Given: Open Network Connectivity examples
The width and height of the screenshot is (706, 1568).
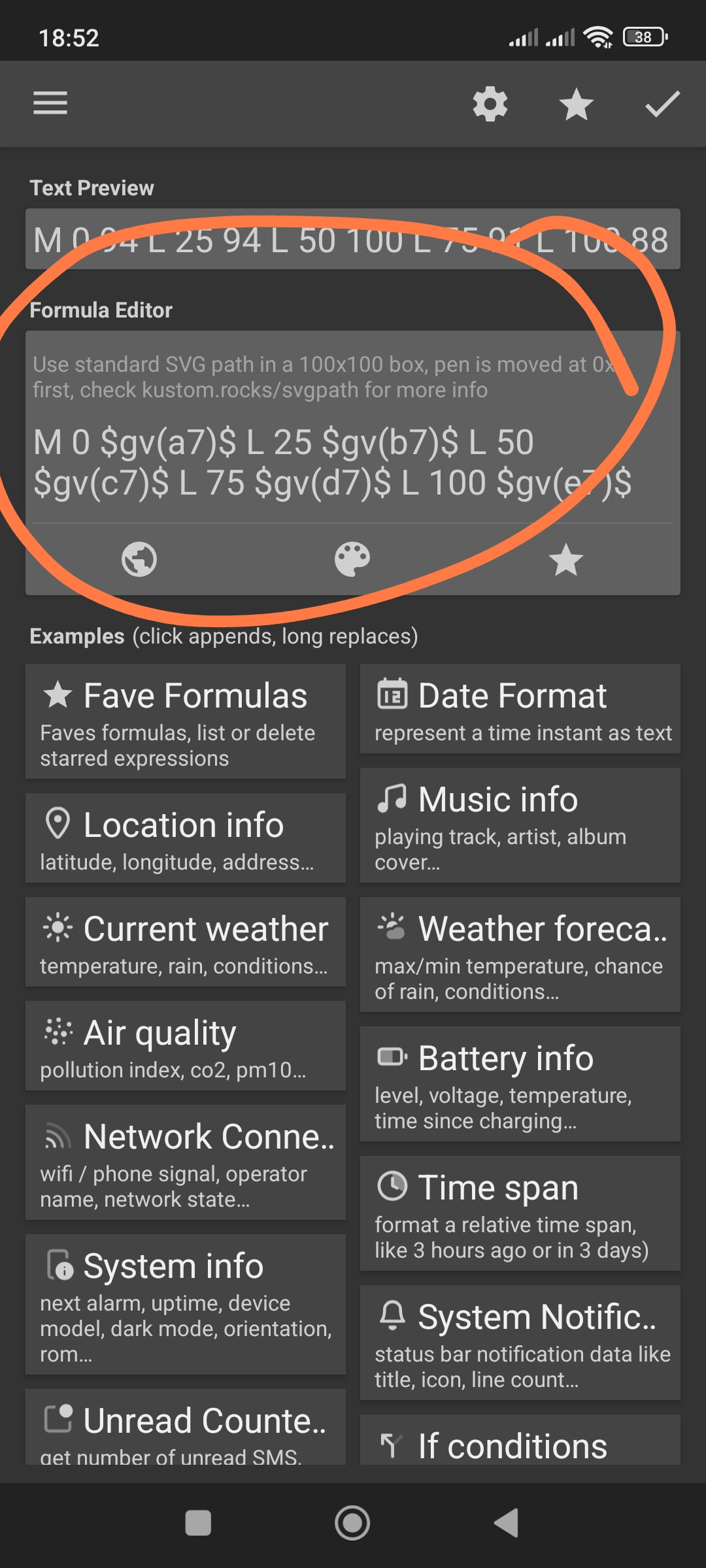Looking at the screenshot, I should click(x=186, y=1162).
